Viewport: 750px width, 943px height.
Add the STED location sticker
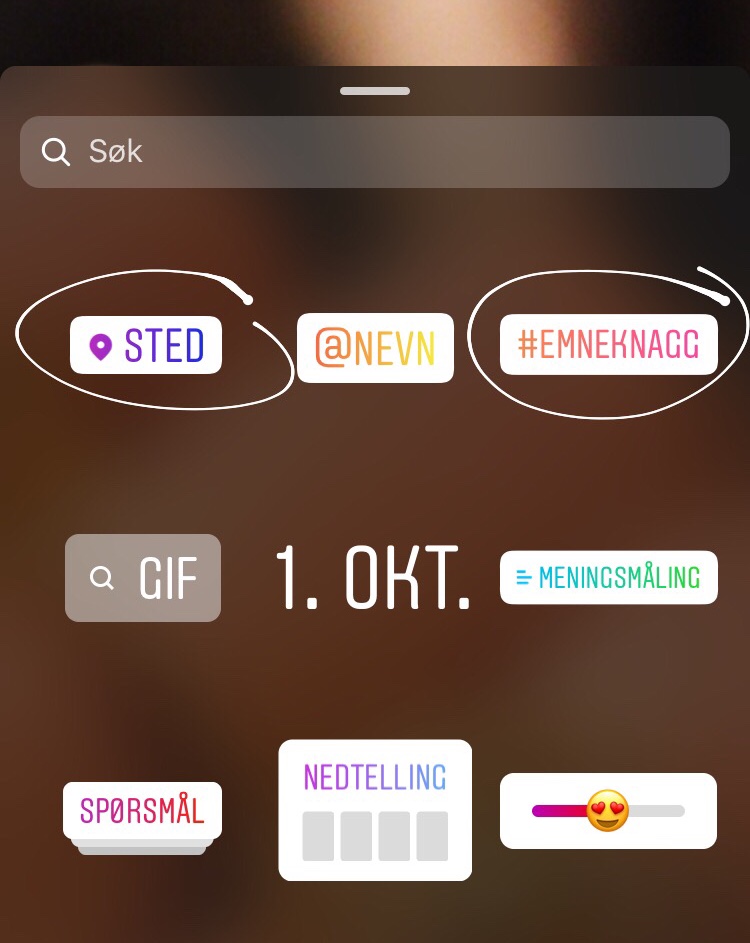[x=146, y=346]
